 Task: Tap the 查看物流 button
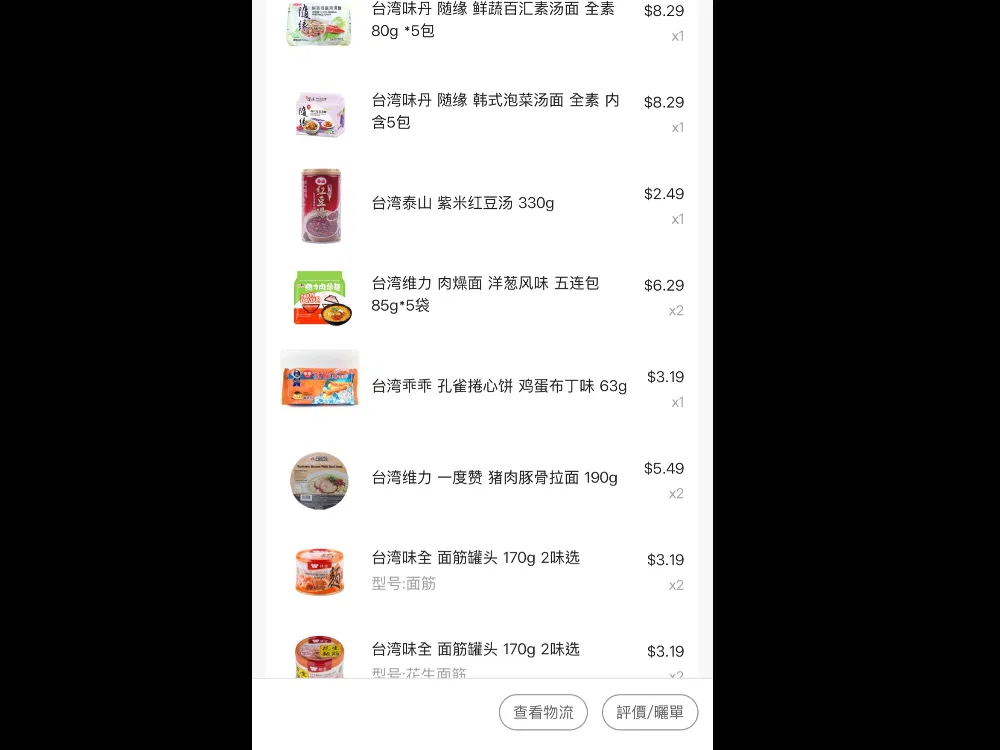[543, 712]
